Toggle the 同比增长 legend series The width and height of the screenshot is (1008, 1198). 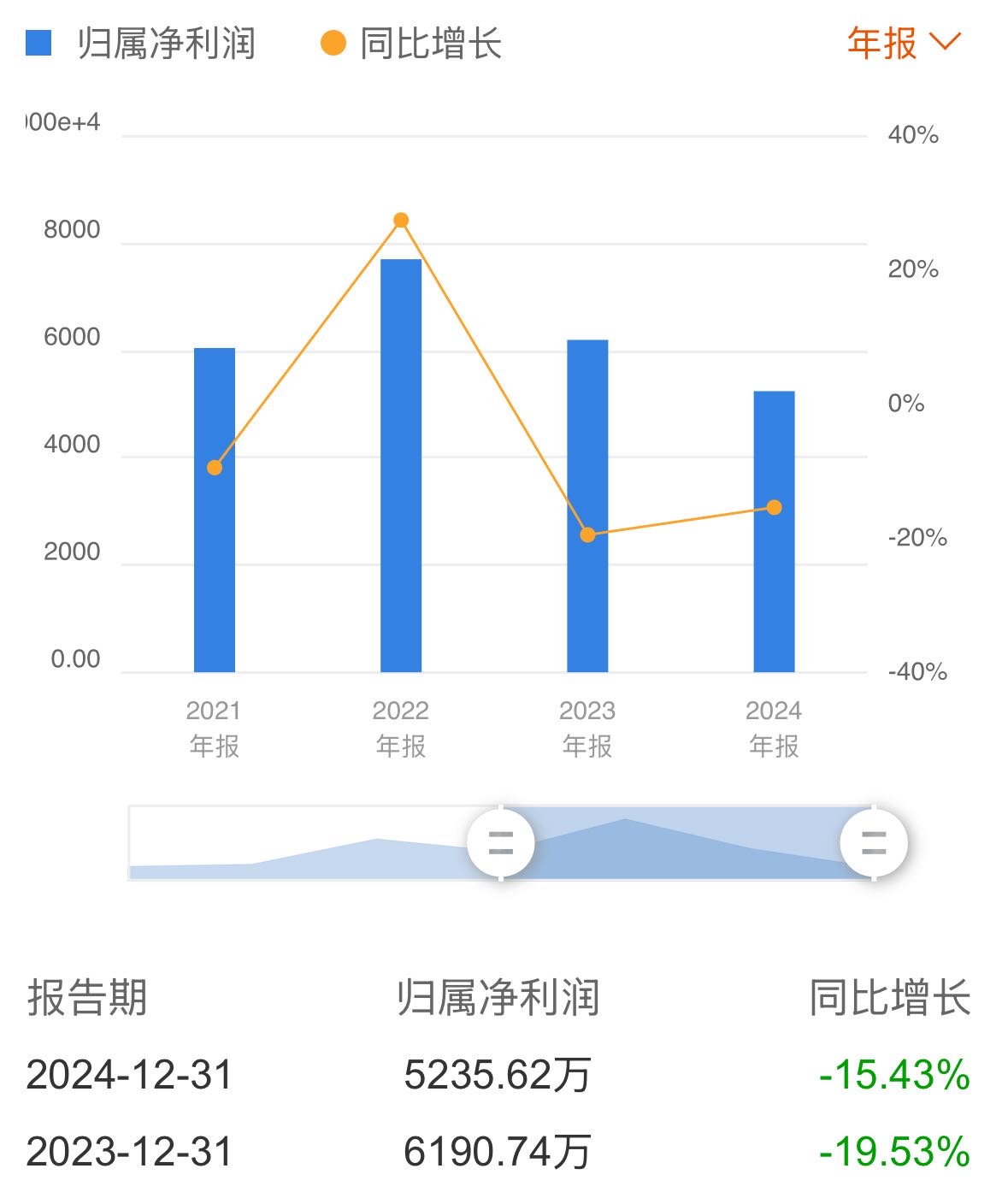411,44
